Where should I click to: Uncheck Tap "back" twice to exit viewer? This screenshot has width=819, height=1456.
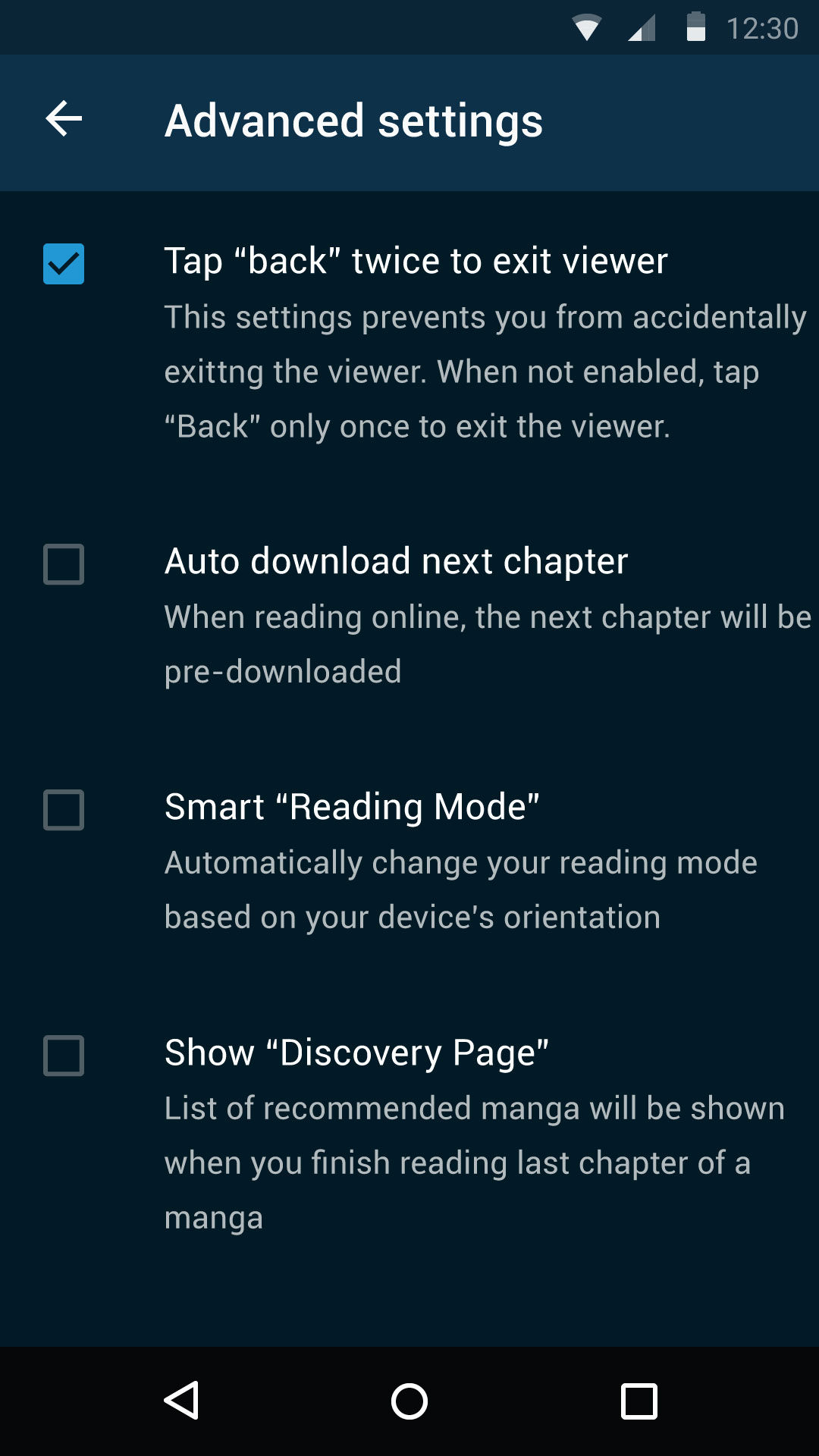tap(64, 264)
